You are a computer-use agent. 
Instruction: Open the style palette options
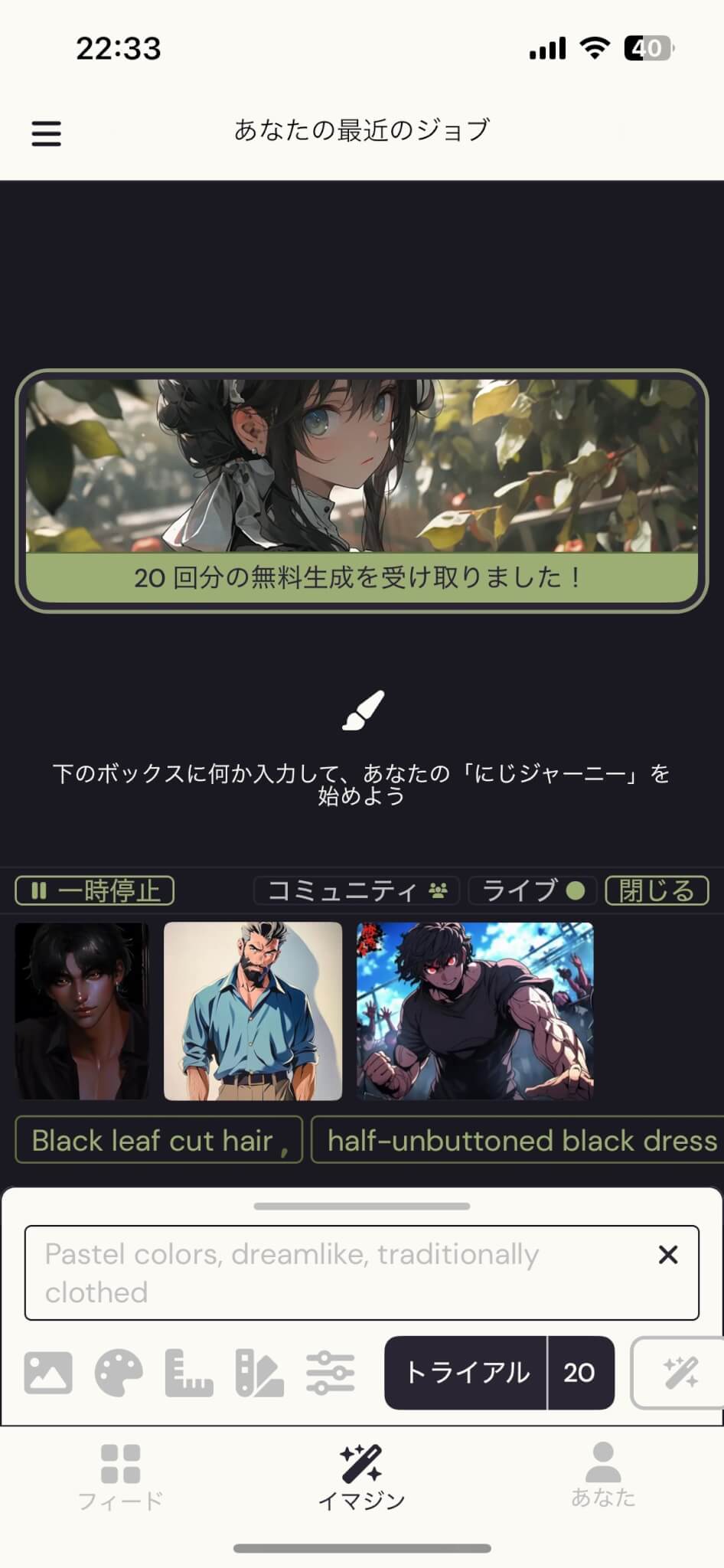119,1372
